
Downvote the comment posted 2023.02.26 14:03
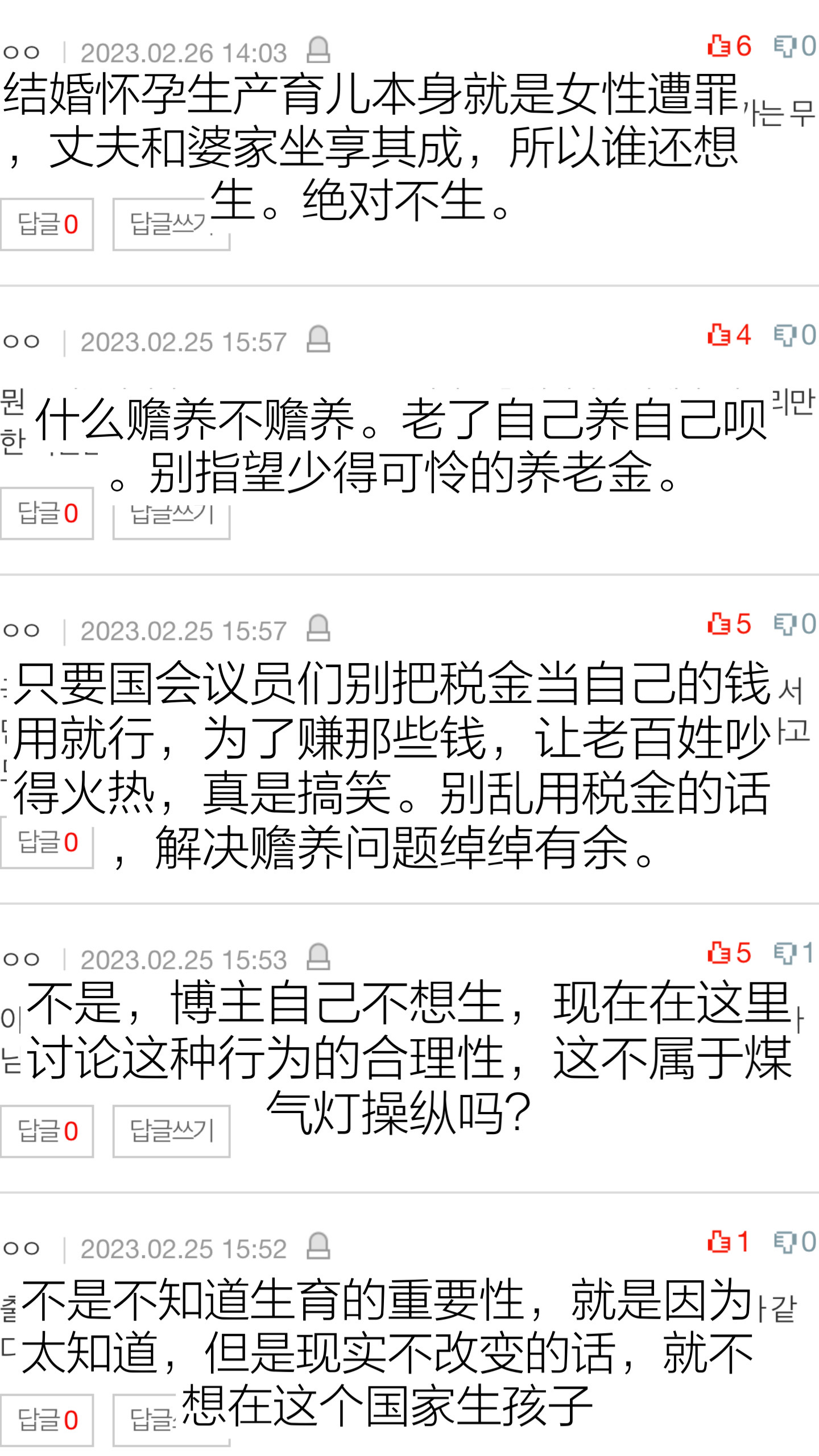tap(795, 46)
